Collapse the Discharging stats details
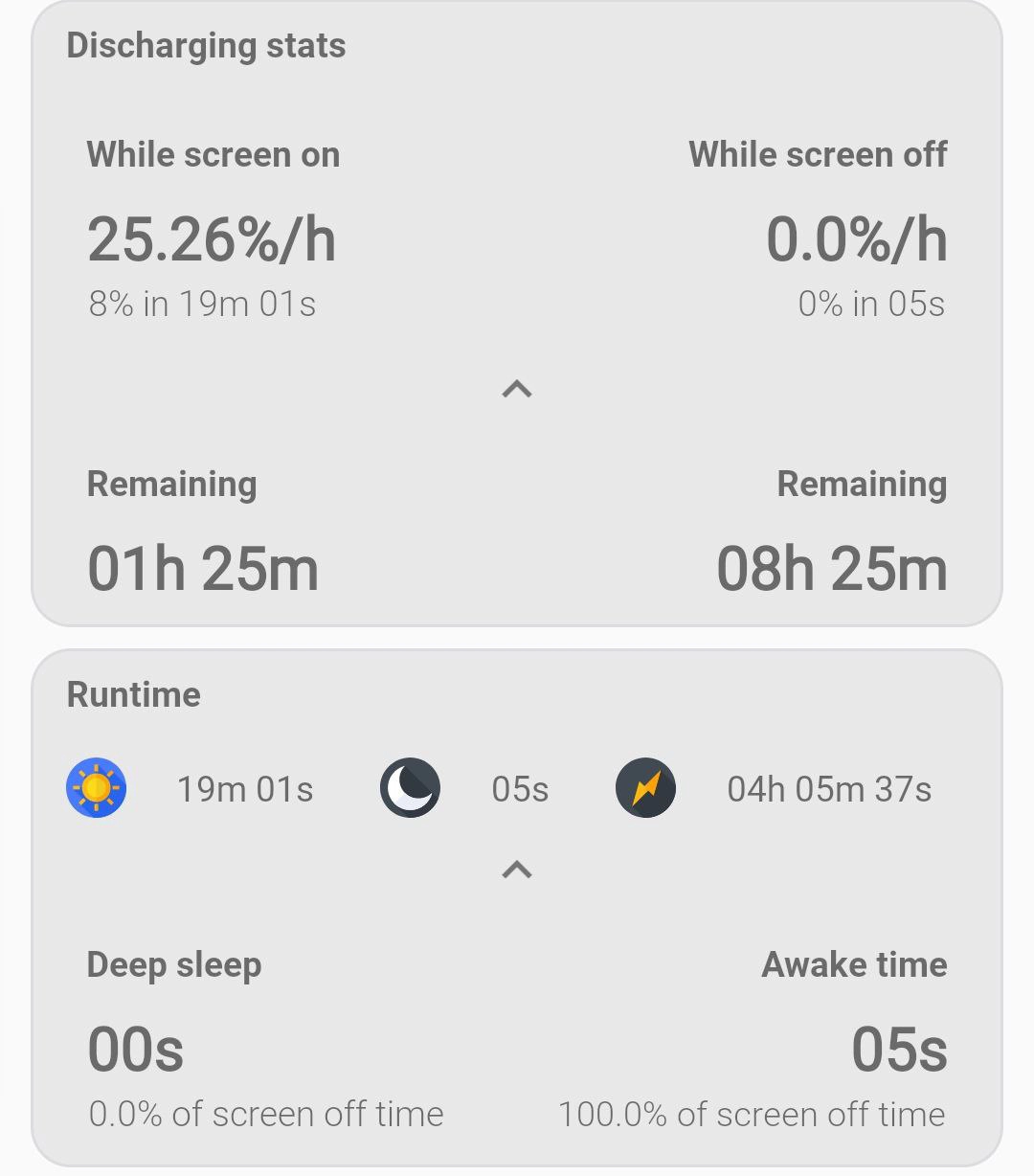Screen dimensions: 1034x1176 click(517, 389)
